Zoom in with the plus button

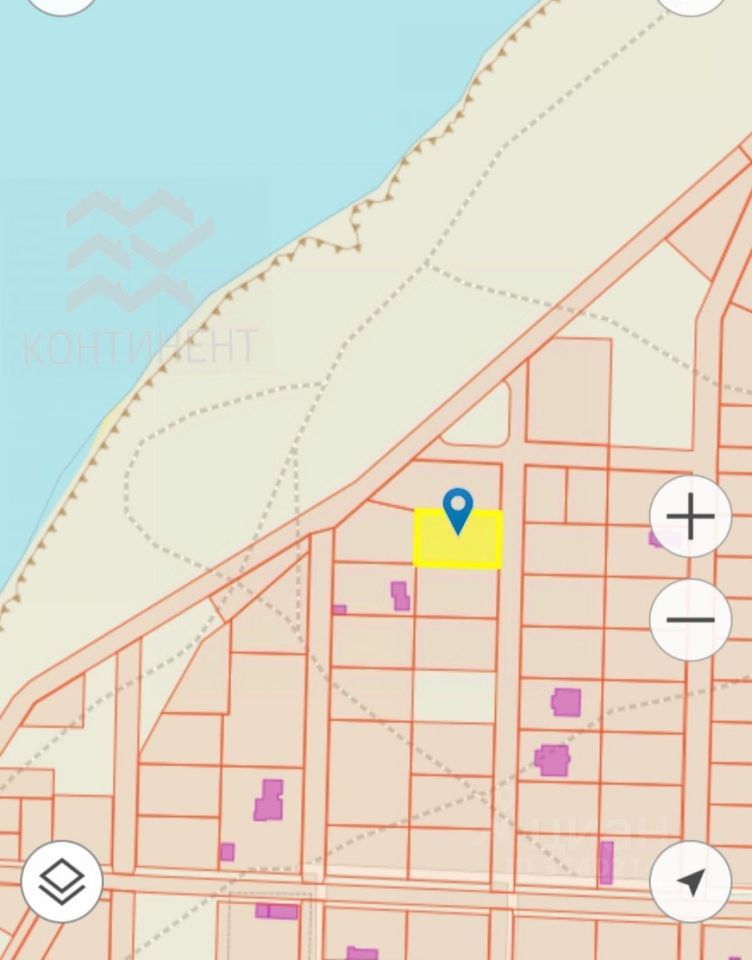(690, 517)
